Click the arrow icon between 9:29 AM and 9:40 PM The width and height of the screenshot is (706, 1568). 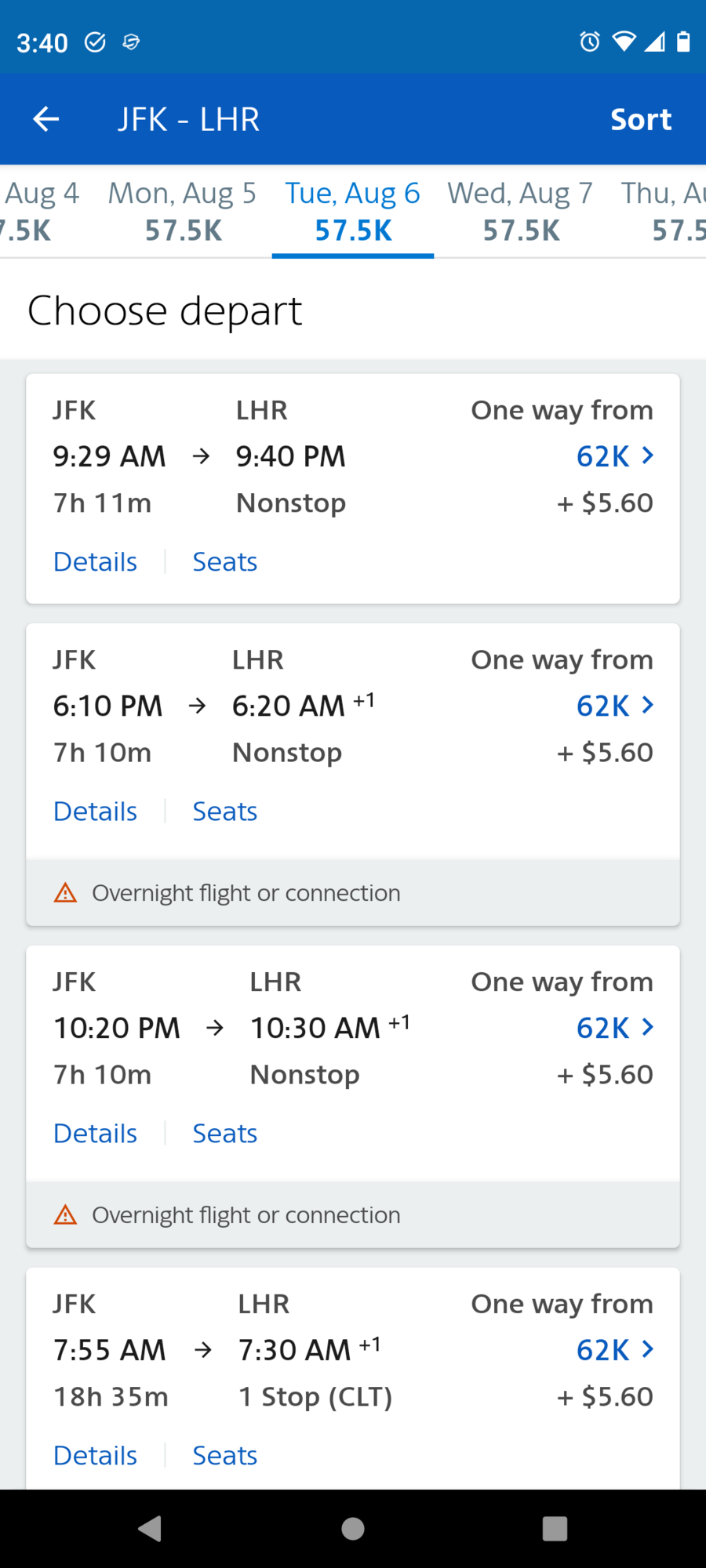(202, 456)
